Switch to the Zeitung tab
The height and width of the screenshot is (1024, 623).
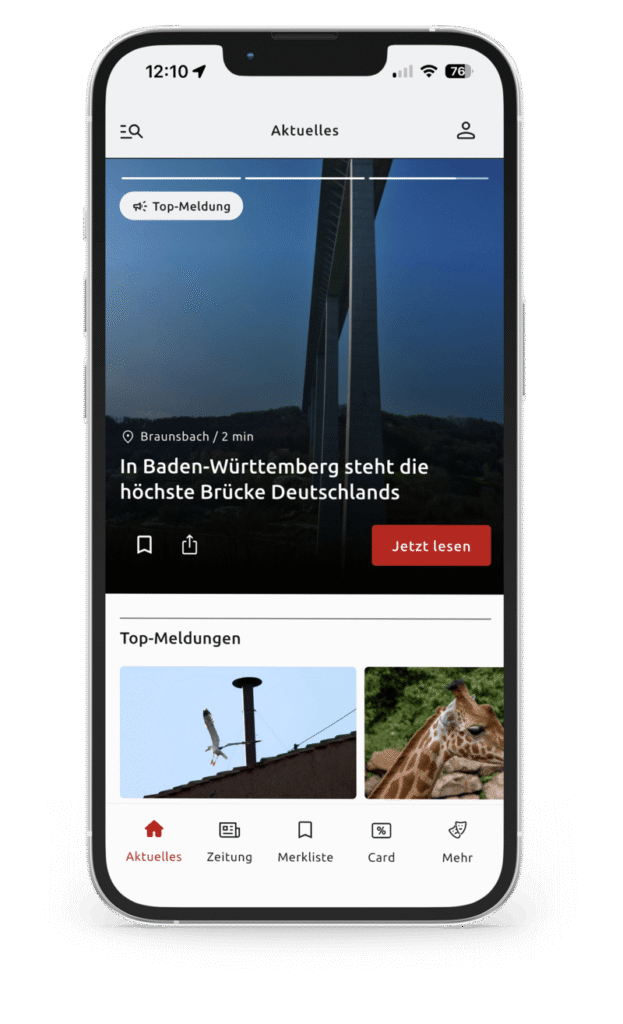click(x=230, y=841)
